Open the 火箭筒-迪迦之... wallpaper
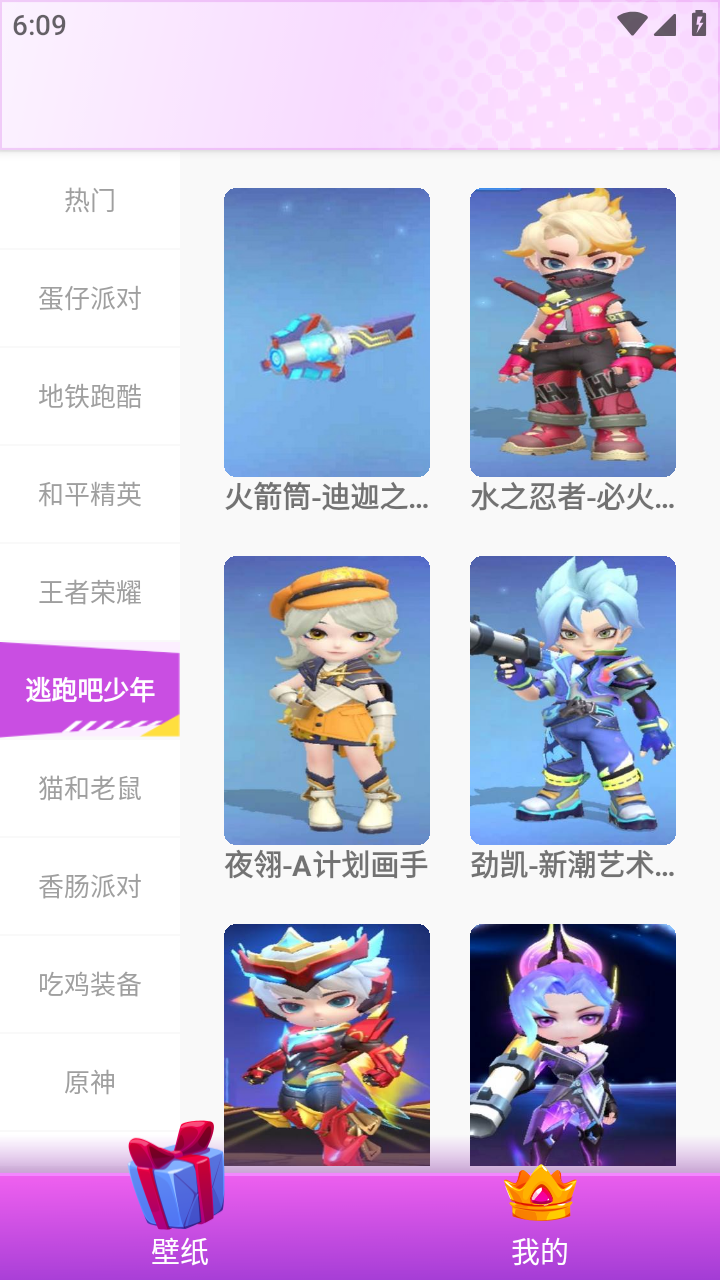Image resolution: width=720 pixels, height=1280 pixels. click(327, 332)
